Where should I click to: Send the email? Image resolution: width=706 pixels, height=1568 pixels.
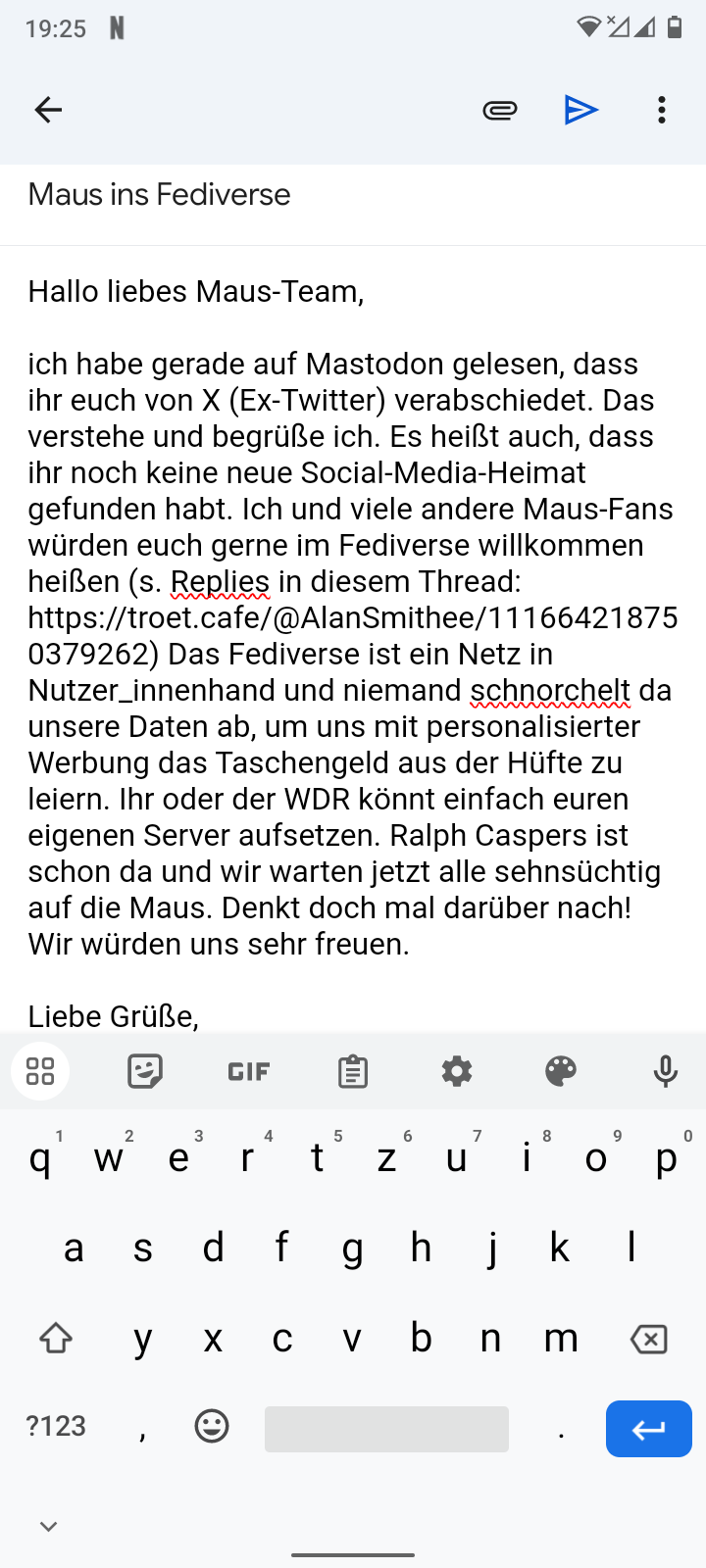click(581, 110)
